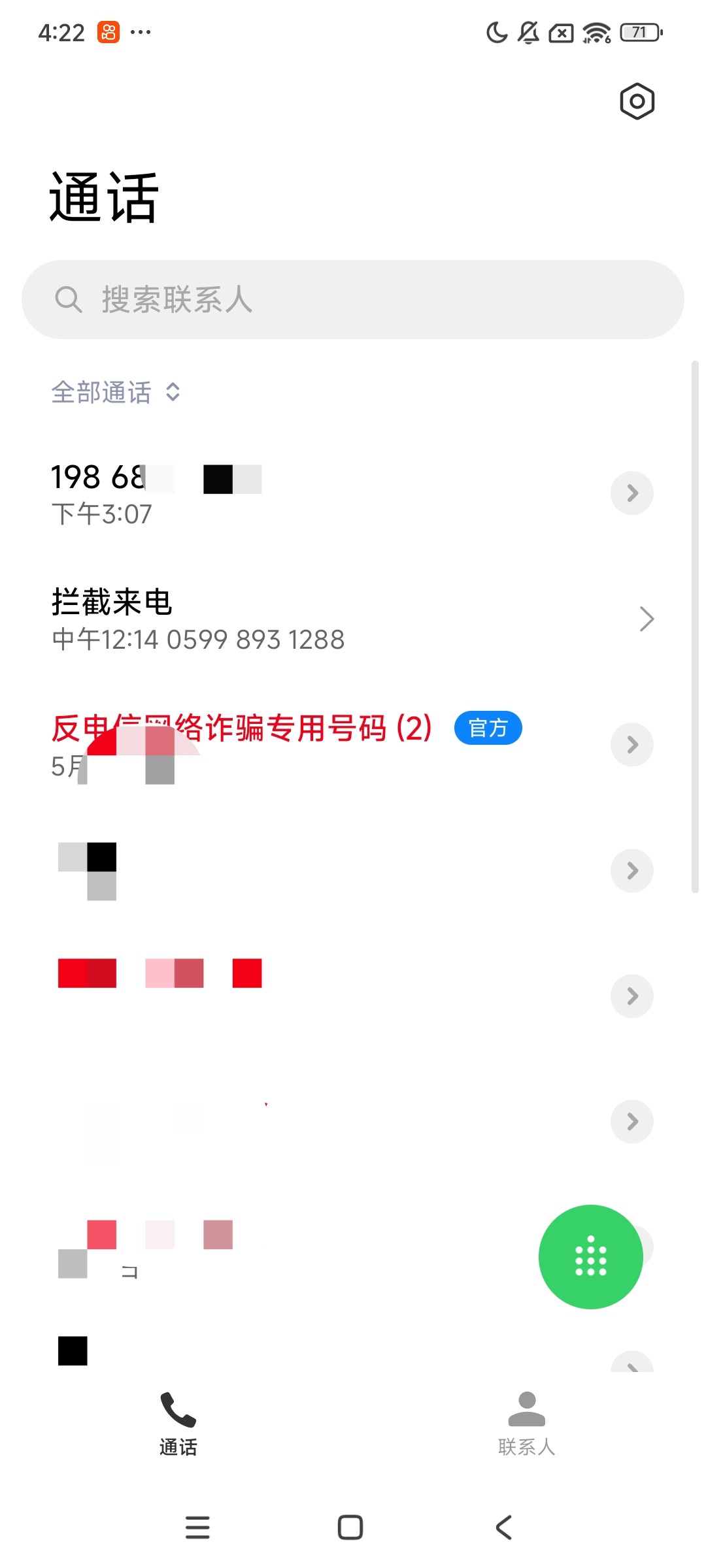View details arrow for 反电信网络诈骗专用号码
The height and width of the screenshot is (1568, 706).
tap(631, 745)
